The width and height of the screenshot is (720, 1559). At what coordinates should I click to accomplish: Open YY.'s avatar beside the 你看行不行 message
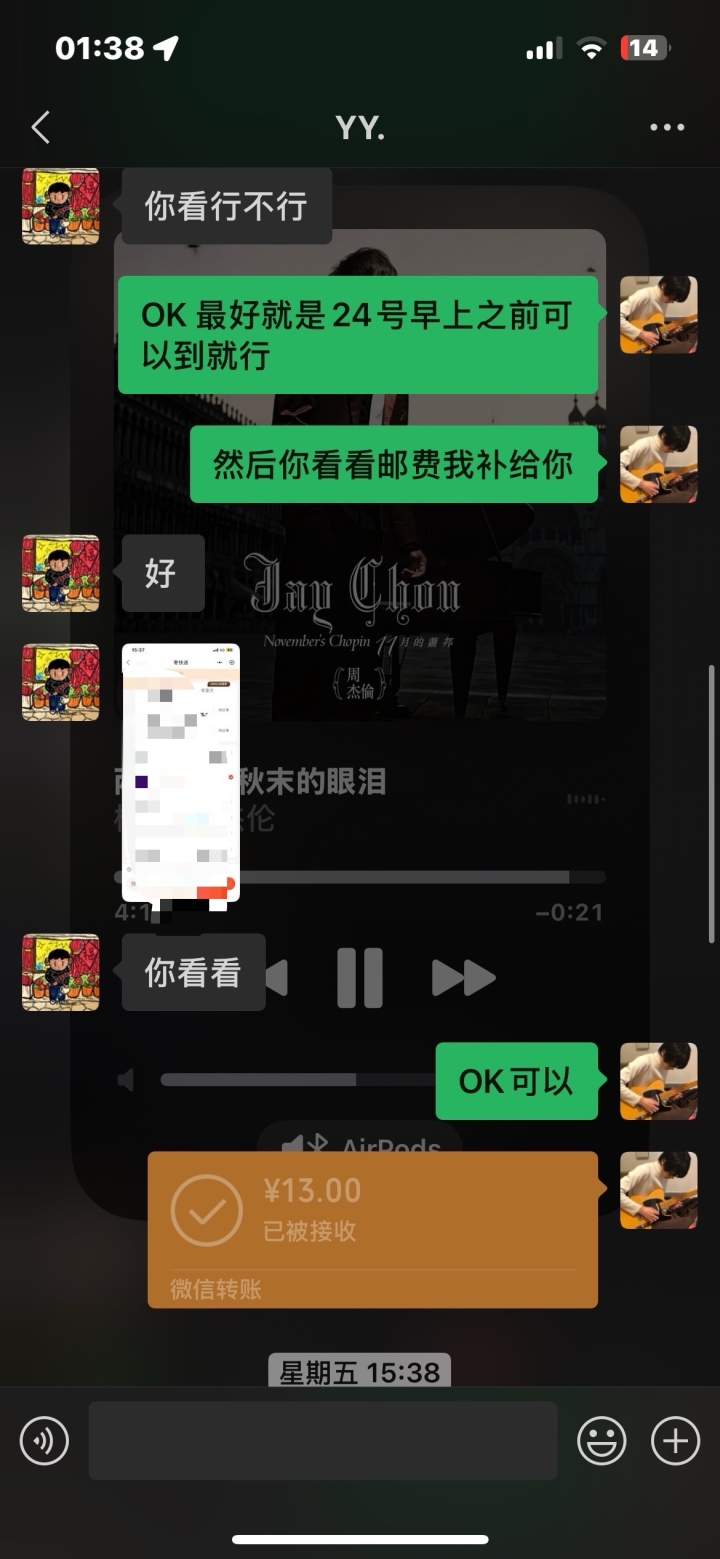[61, 206]
